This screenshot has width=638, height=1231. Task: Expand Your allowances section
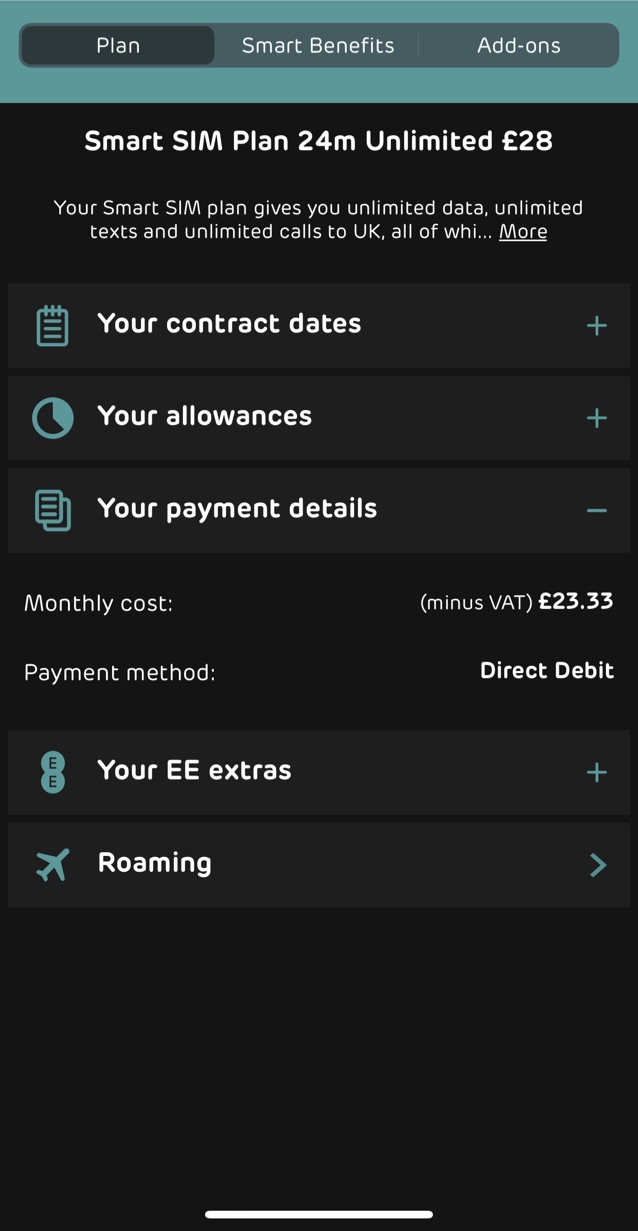[x=319, y=417]
